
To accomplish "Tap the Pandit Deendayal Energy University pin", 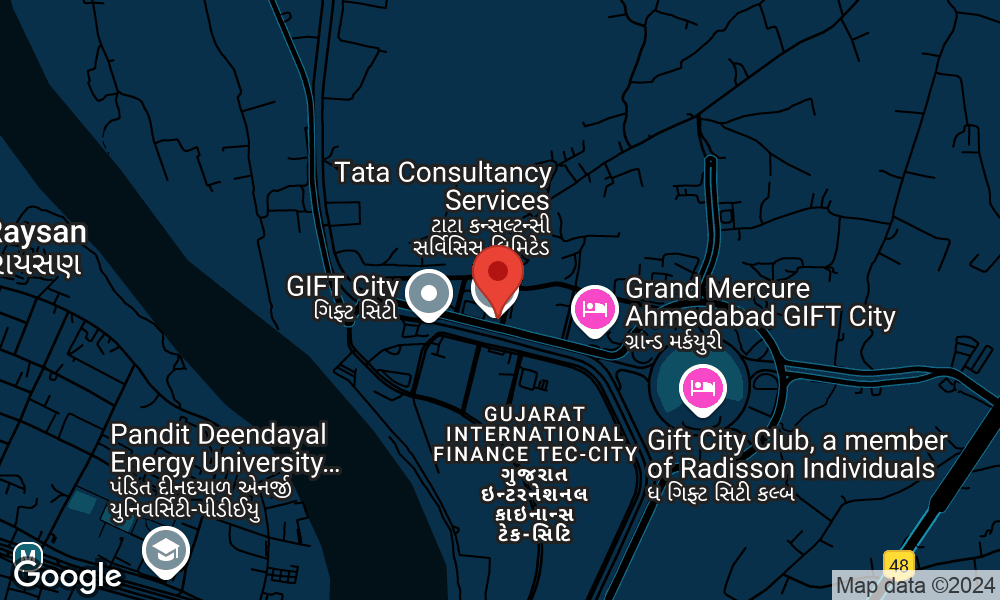I will [x=166, y=550].
